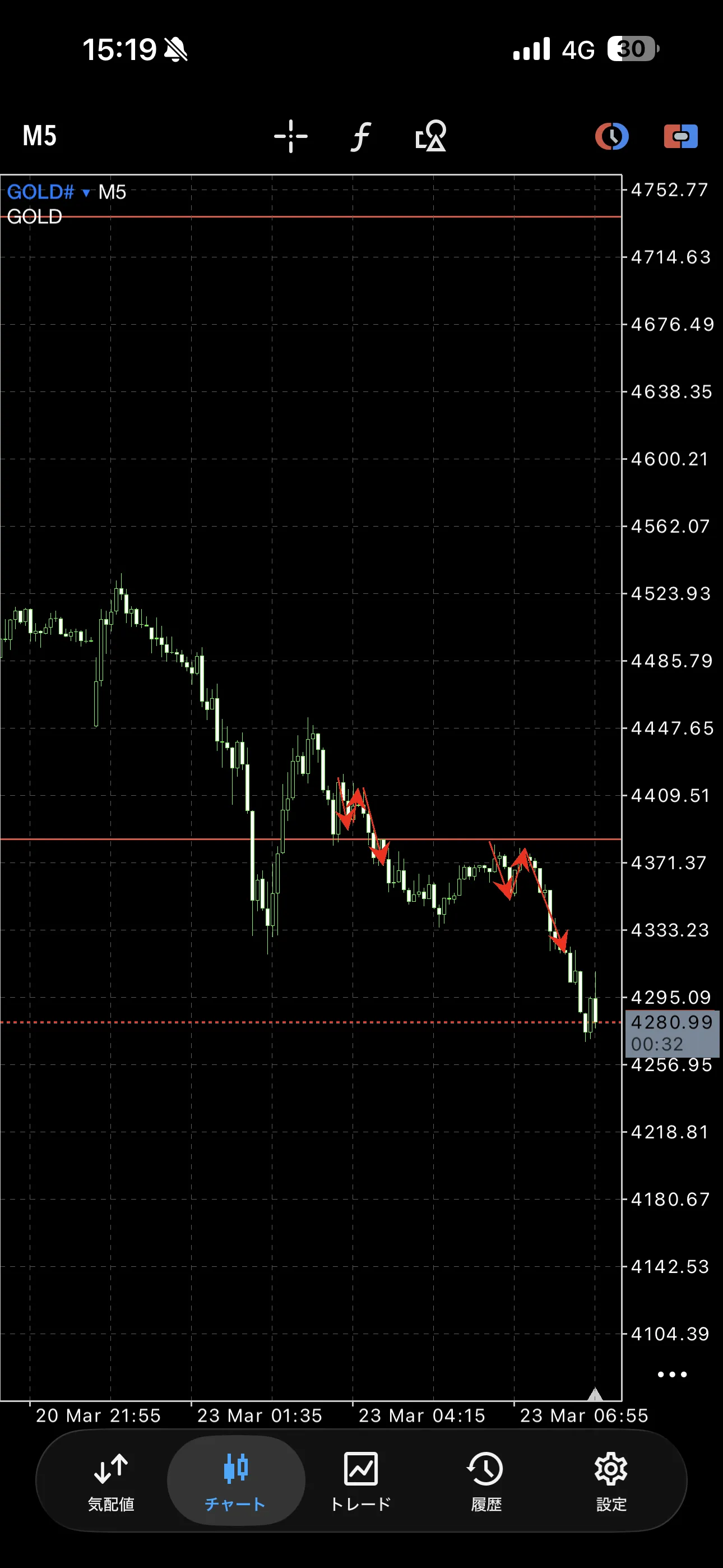
Task: Open the clock-shaped toolbar icon
Action: click(611, 136)
